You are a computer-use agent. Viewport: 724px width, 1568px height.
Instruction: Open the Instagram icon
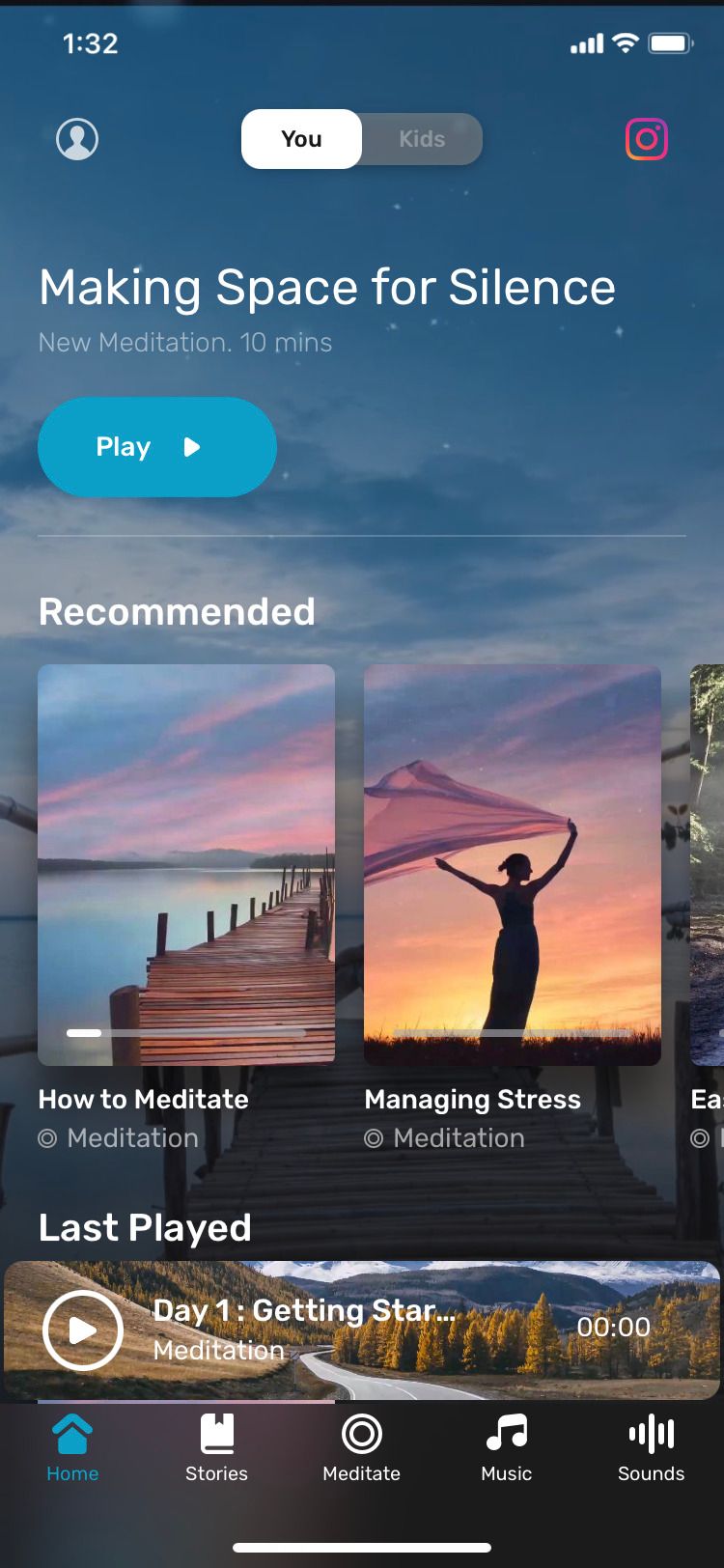(647, 138)
